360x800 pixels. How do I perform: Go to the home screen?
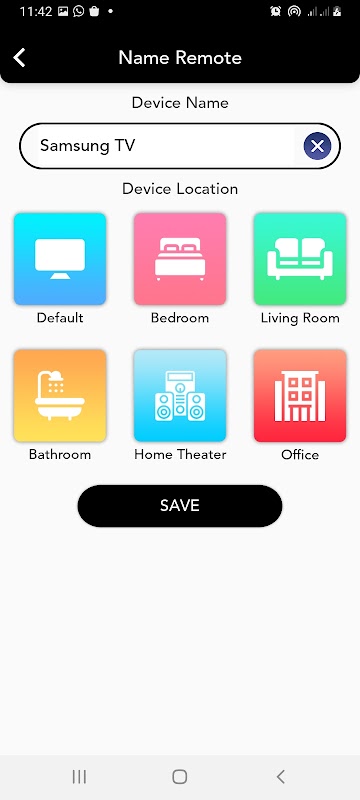[179, 777]
